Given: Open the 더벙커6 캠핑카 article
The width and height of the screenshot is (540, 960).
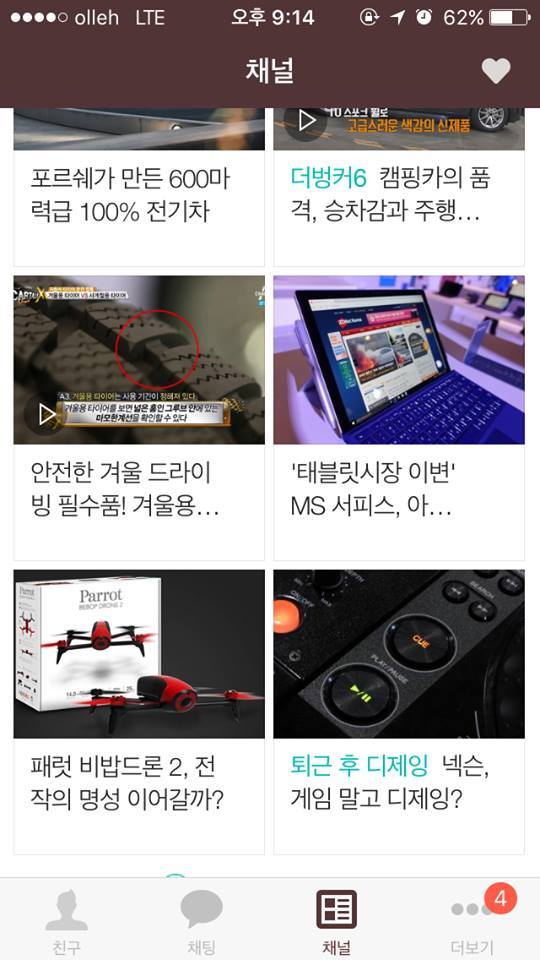Looking at the screenshot, I should click(x=399, y=187).
